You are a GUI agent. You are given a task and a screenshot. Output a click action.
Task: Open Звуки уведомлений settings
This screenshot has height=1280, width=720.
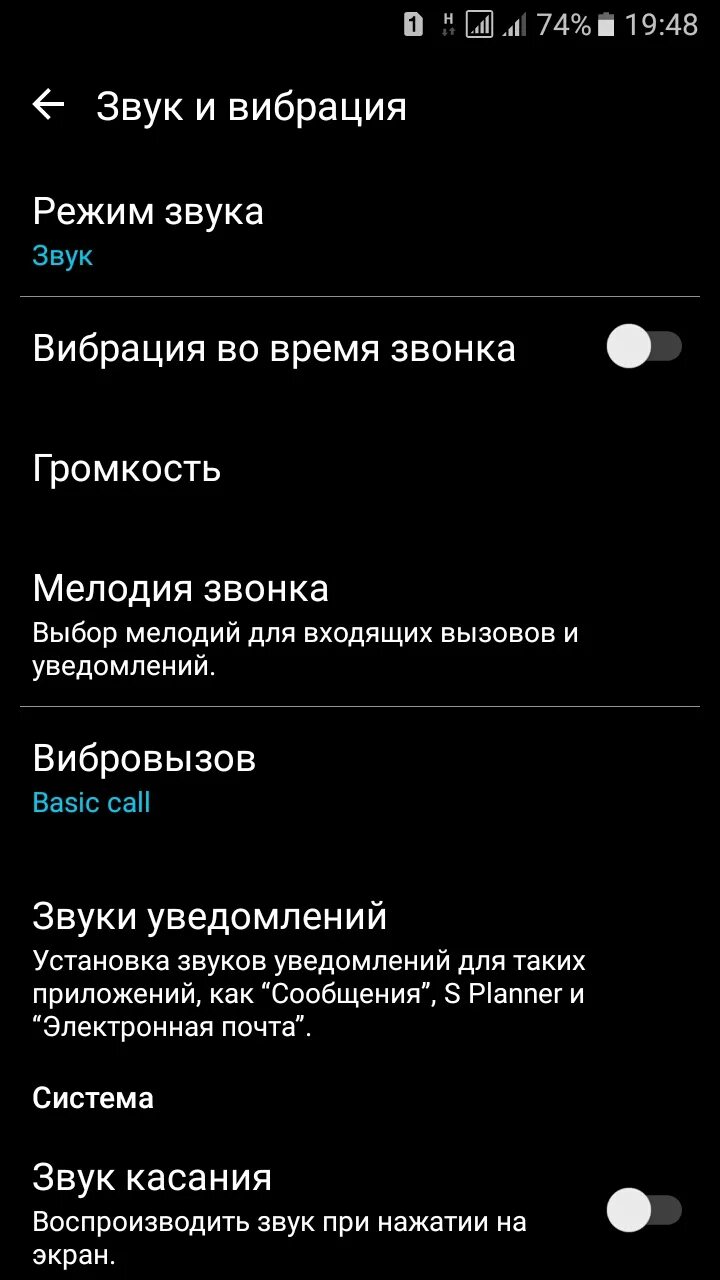point(360,969)
